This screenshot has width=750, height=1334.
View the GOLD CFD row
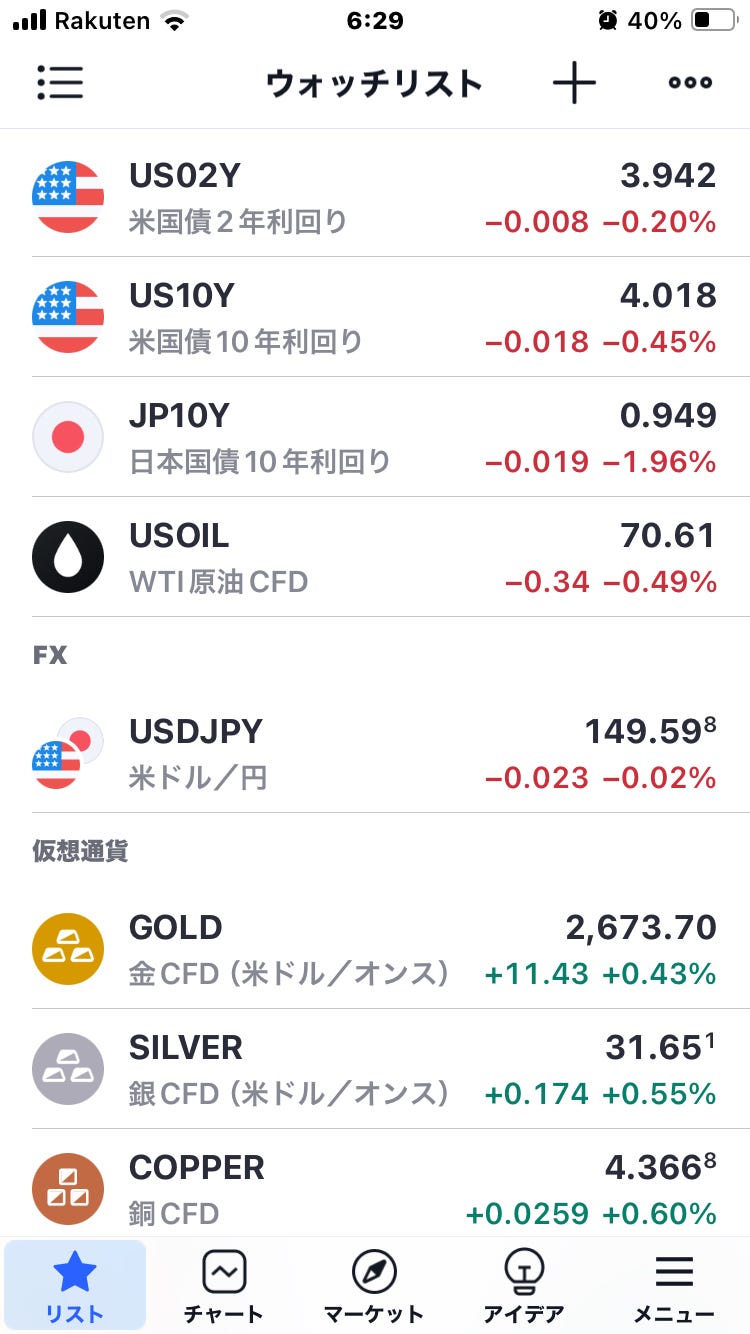[x=375, y=949]
